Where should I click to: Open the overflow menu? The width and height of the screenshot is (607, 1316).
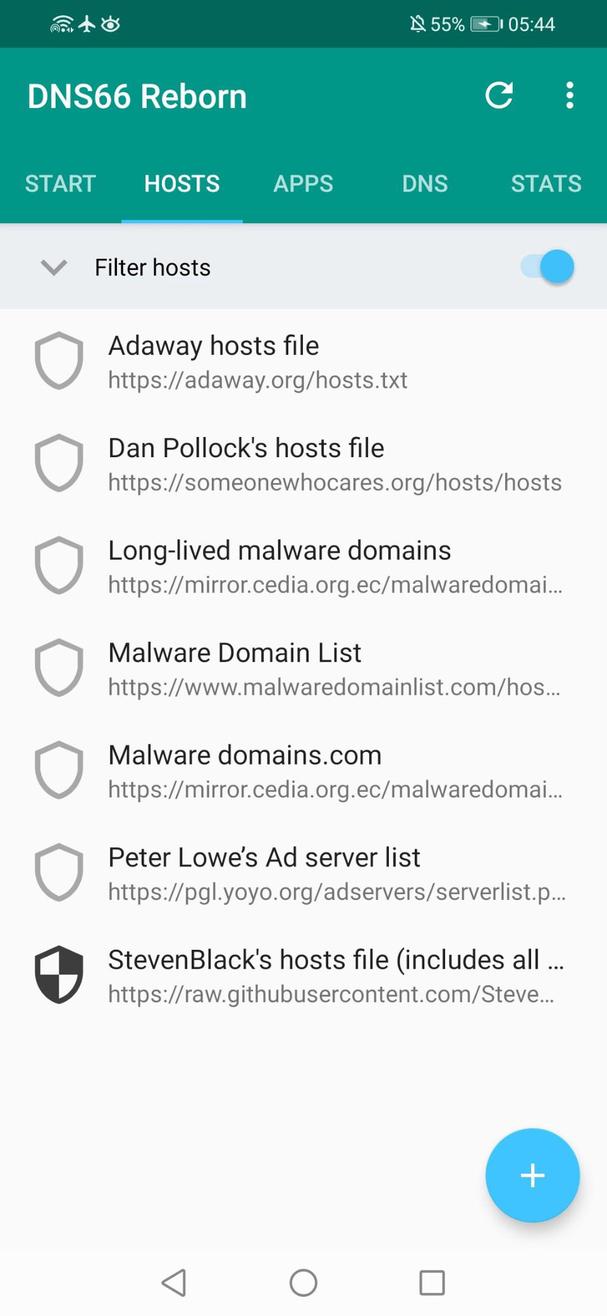569,96
